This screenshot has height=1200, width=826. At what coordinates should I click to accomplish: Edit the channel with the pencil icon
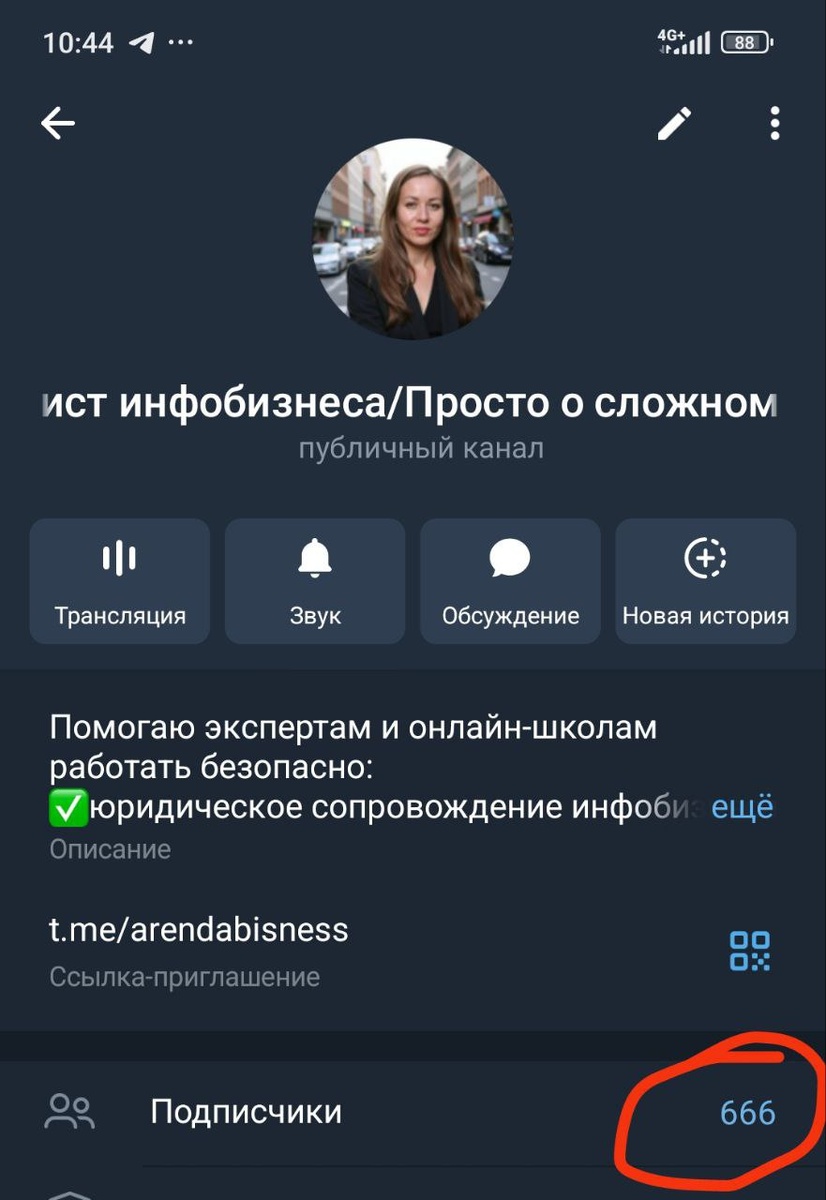(674, 124)
